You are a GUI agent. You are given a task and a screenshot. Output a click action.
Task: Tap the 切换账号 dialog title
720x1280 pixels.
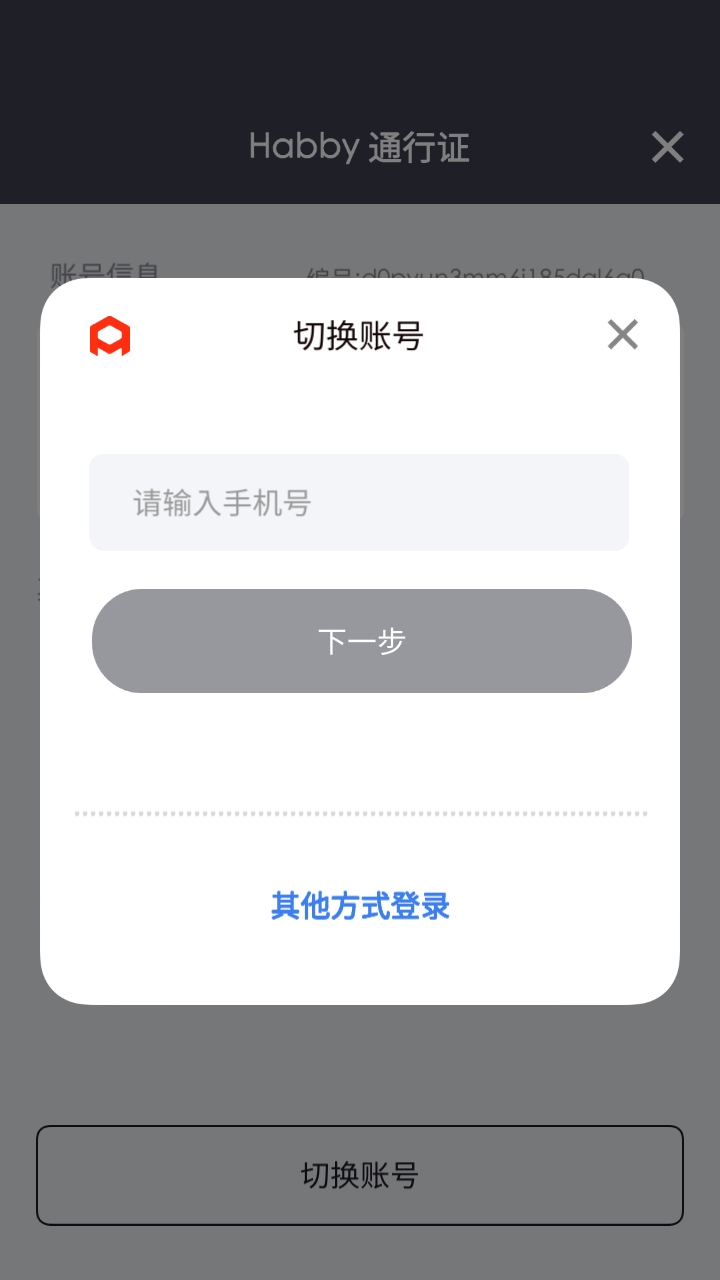(x=358, y=337)
